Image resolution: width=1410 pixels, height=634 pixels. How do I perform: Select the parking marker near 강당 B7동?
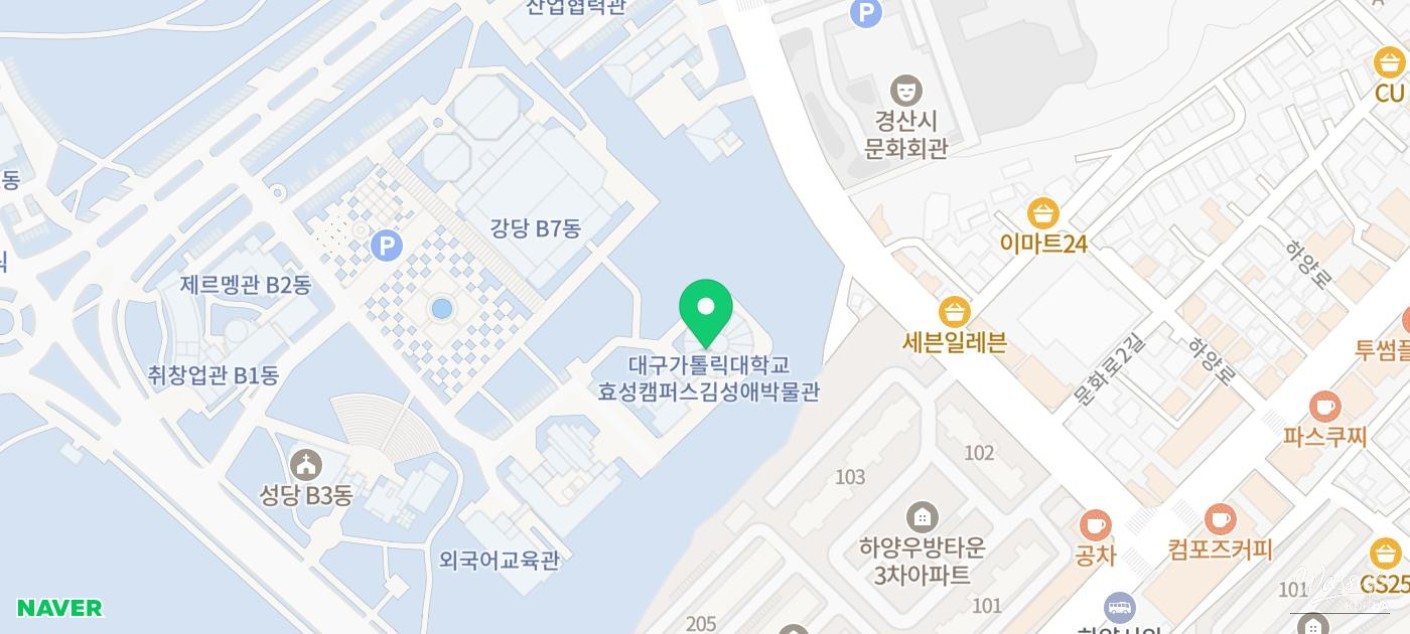[386, 245]
